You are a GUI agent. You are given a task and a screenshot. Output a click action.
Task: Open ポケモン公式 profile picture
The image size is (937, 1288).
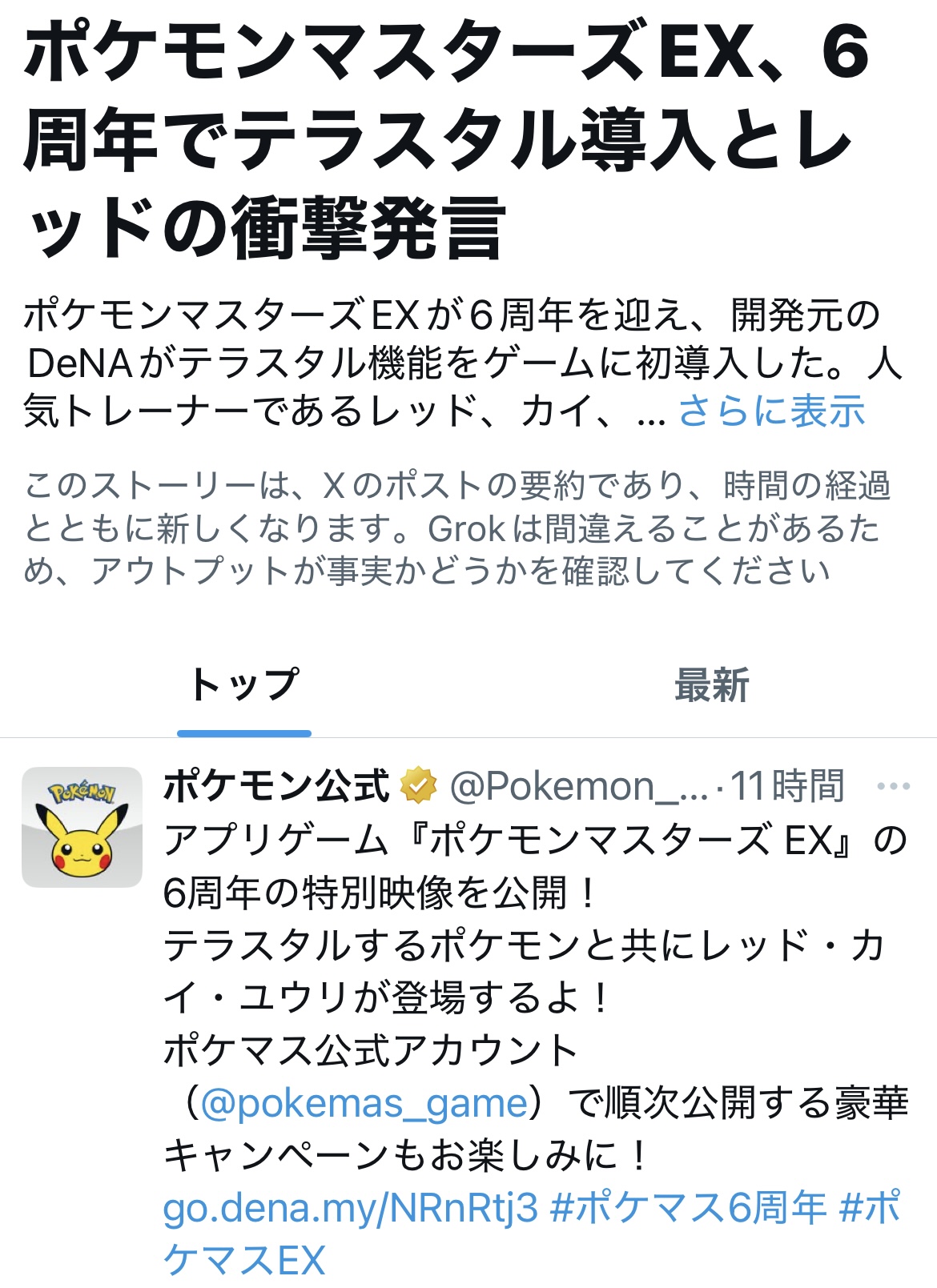[82, 827]
